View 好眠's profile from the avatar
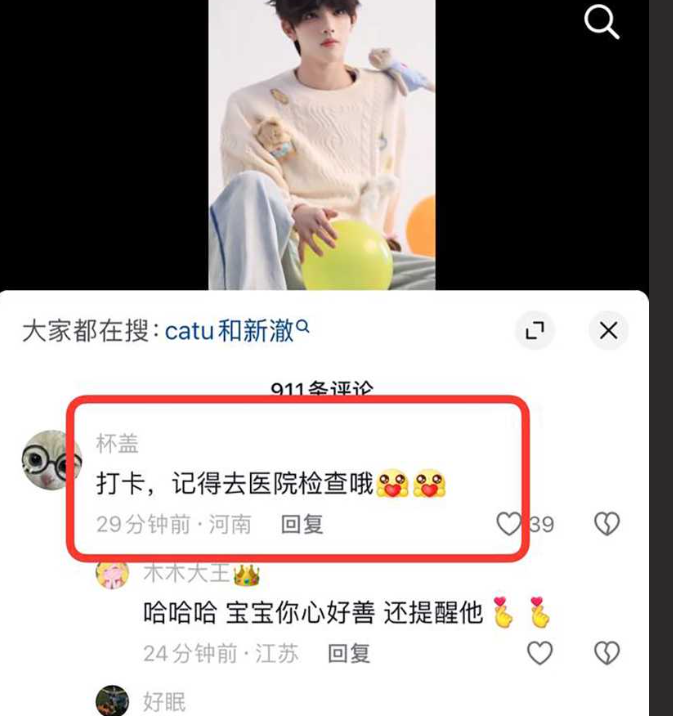The image size is (673, 716). click(112, 701)
